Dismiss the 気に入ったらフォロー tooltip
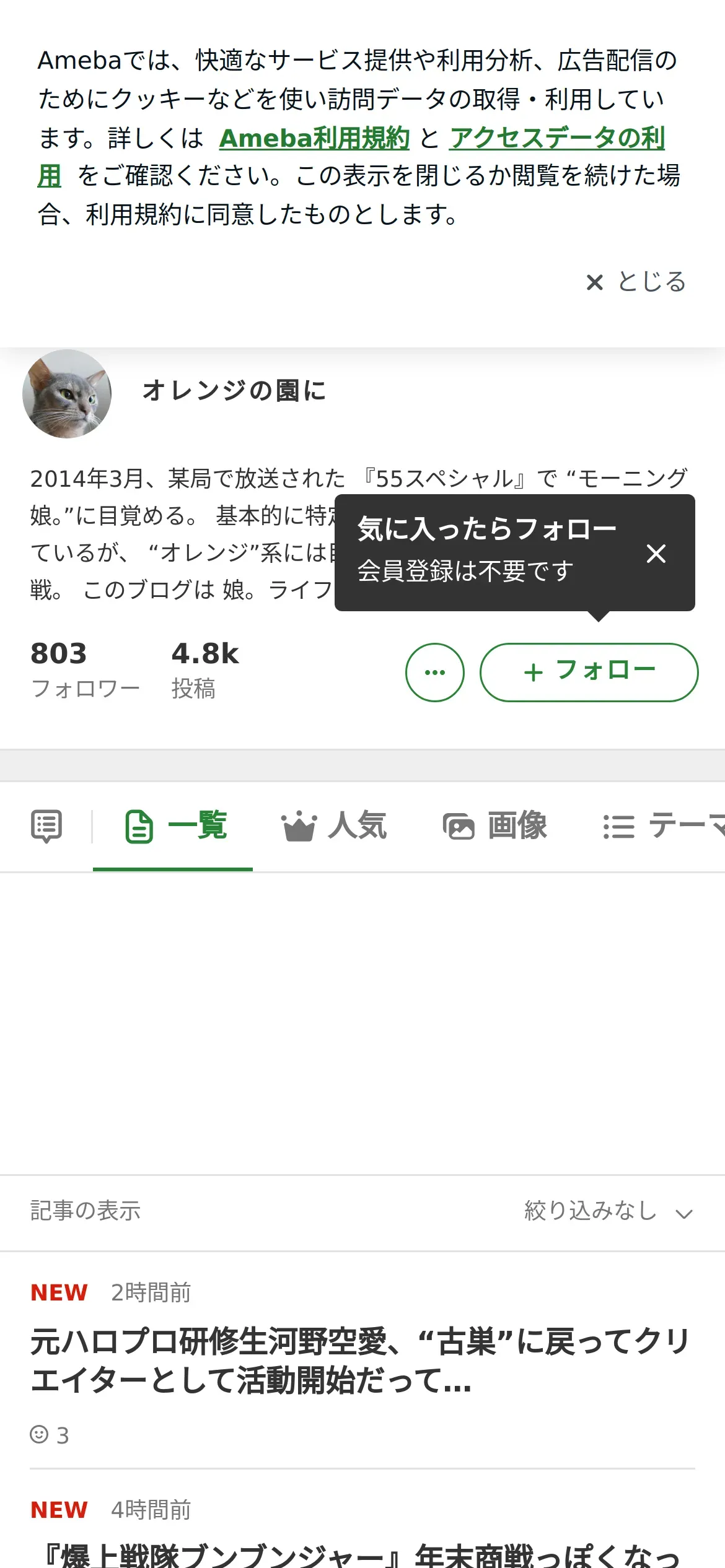This screenshot has width=725, height=1568. 656,553
